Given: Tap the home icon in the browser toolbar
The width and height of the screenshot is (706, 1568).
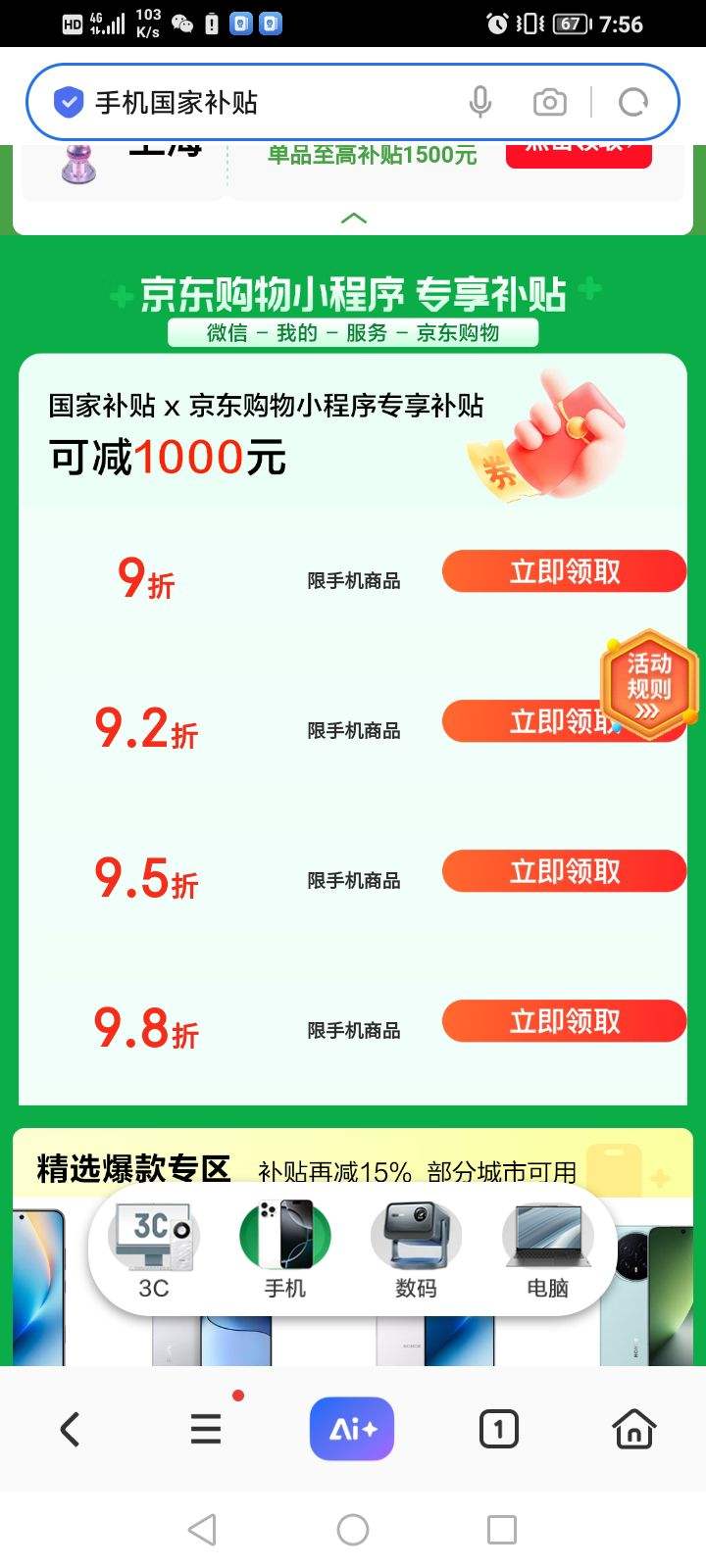Looking at the screenshot, I should [x=632, y=1429].
